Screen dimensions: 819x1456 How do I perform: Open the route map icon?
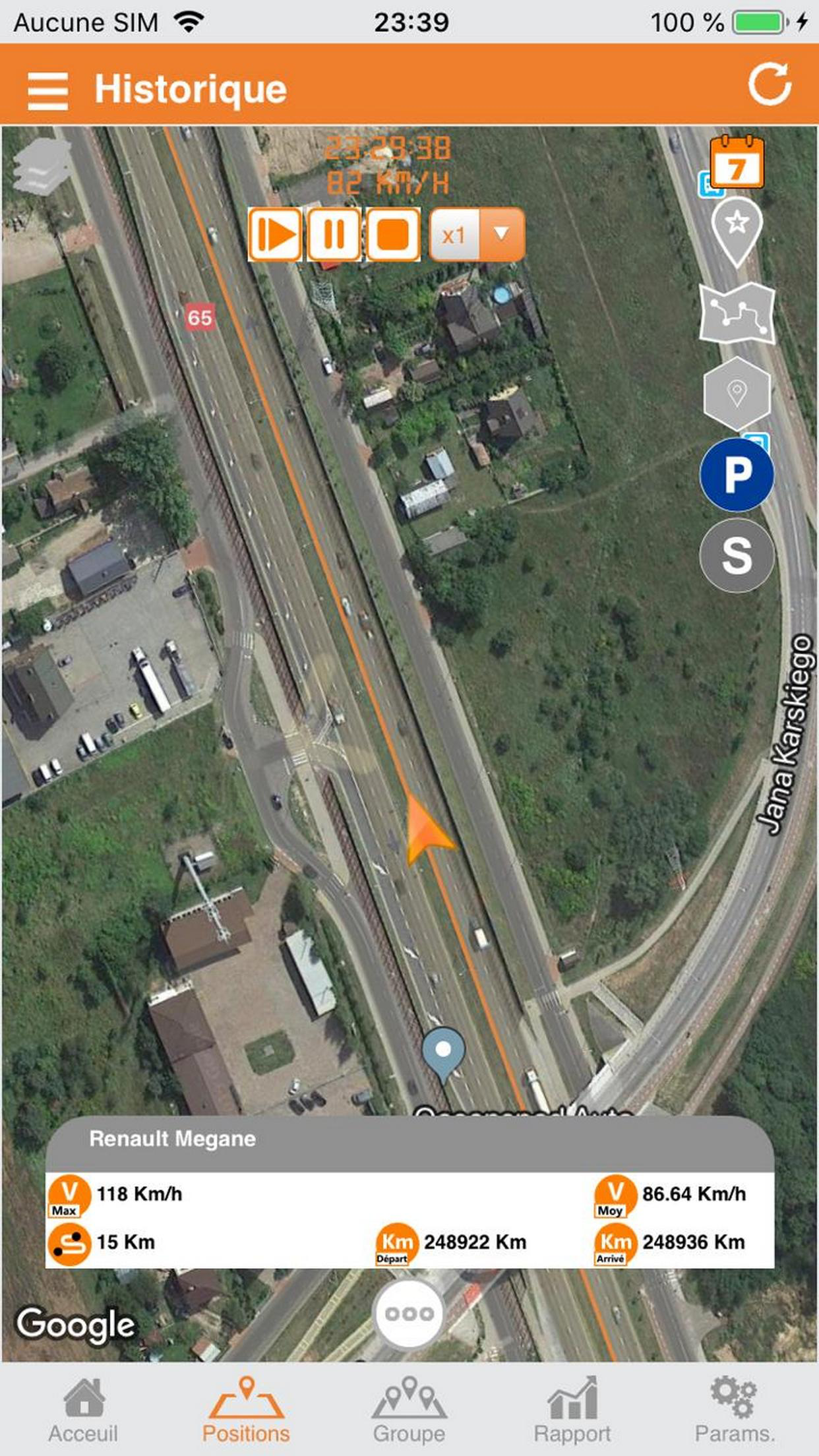[737, 313]
